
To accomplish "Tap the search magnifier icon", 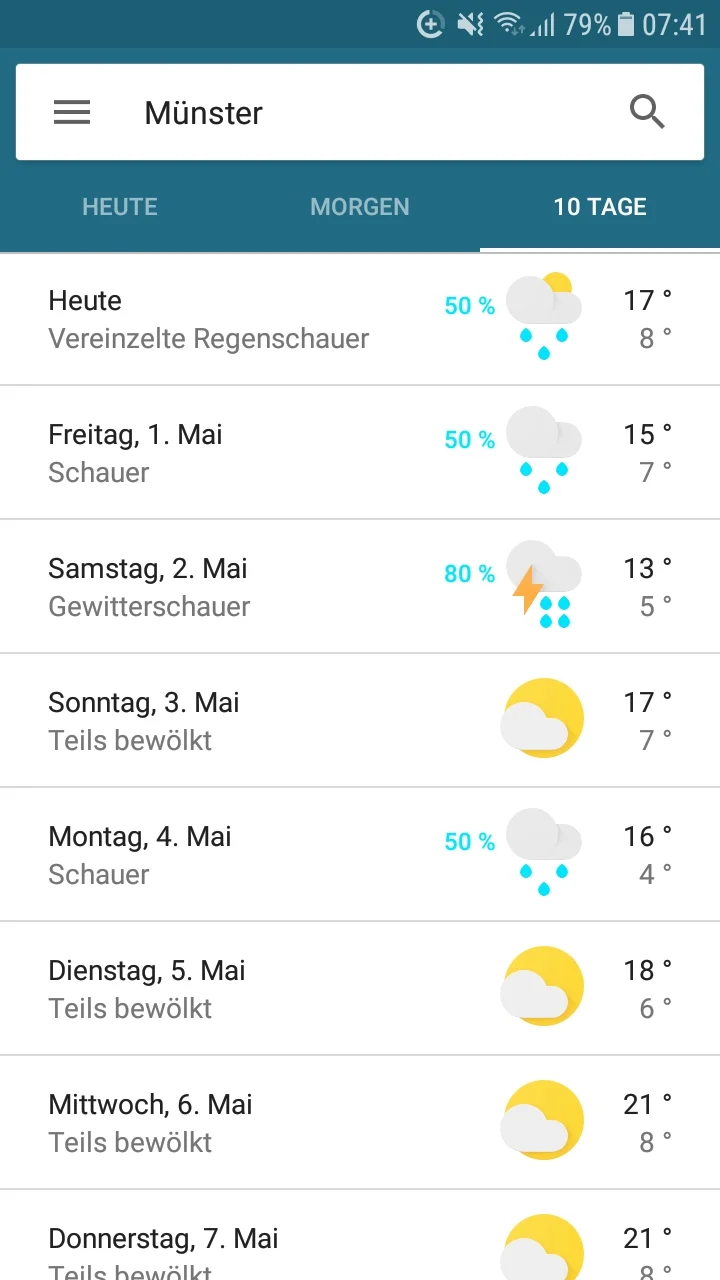I will (647, 112).
